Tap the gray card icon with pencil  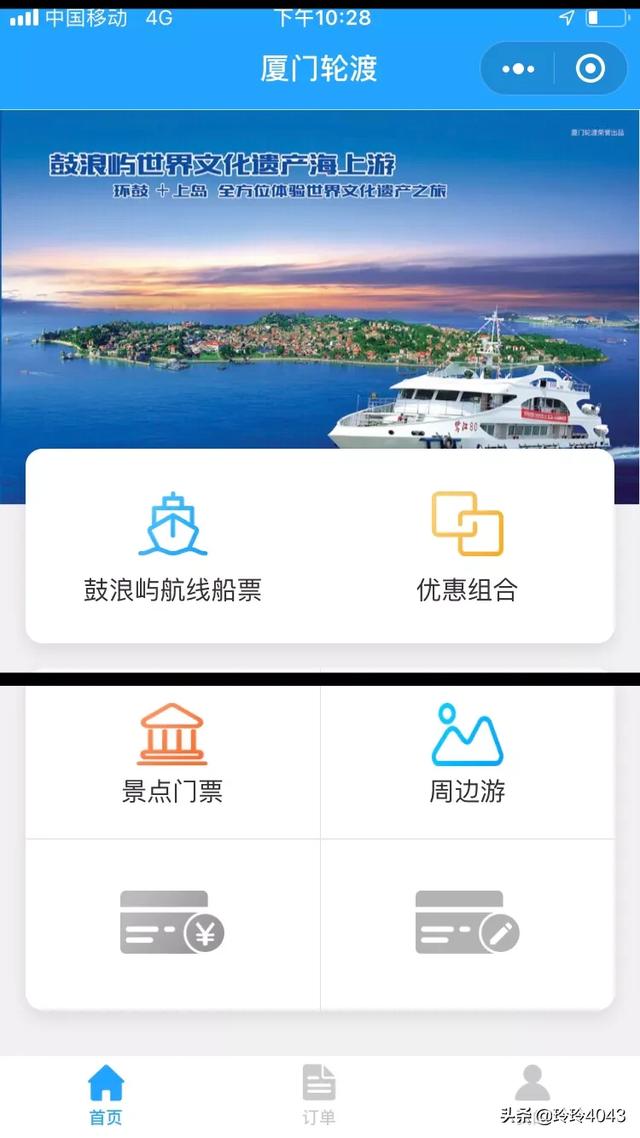tap(467, 922)
